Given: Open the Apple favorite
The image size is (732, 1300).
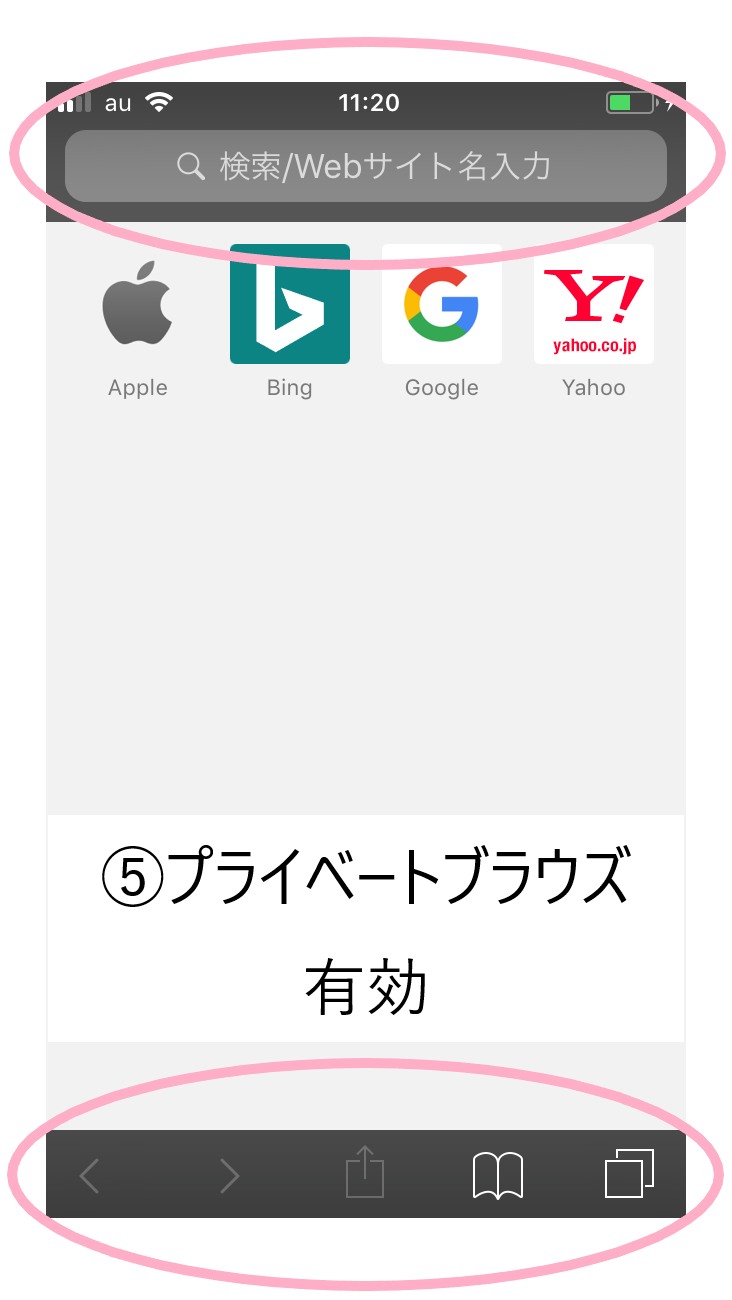Looking at the screenshot, I should coord(138,304).
